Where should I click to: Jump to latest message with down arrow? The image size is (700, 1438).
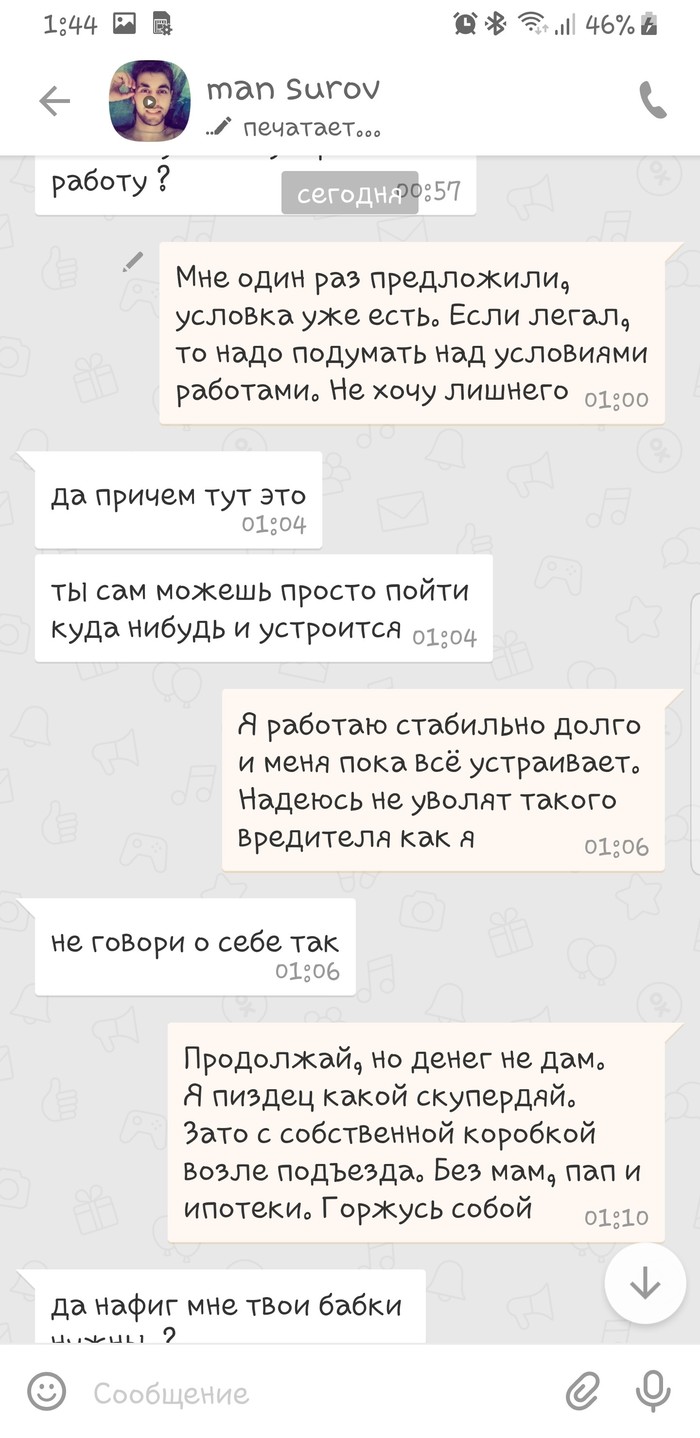pyautogui.click(x=645, y=1283)
